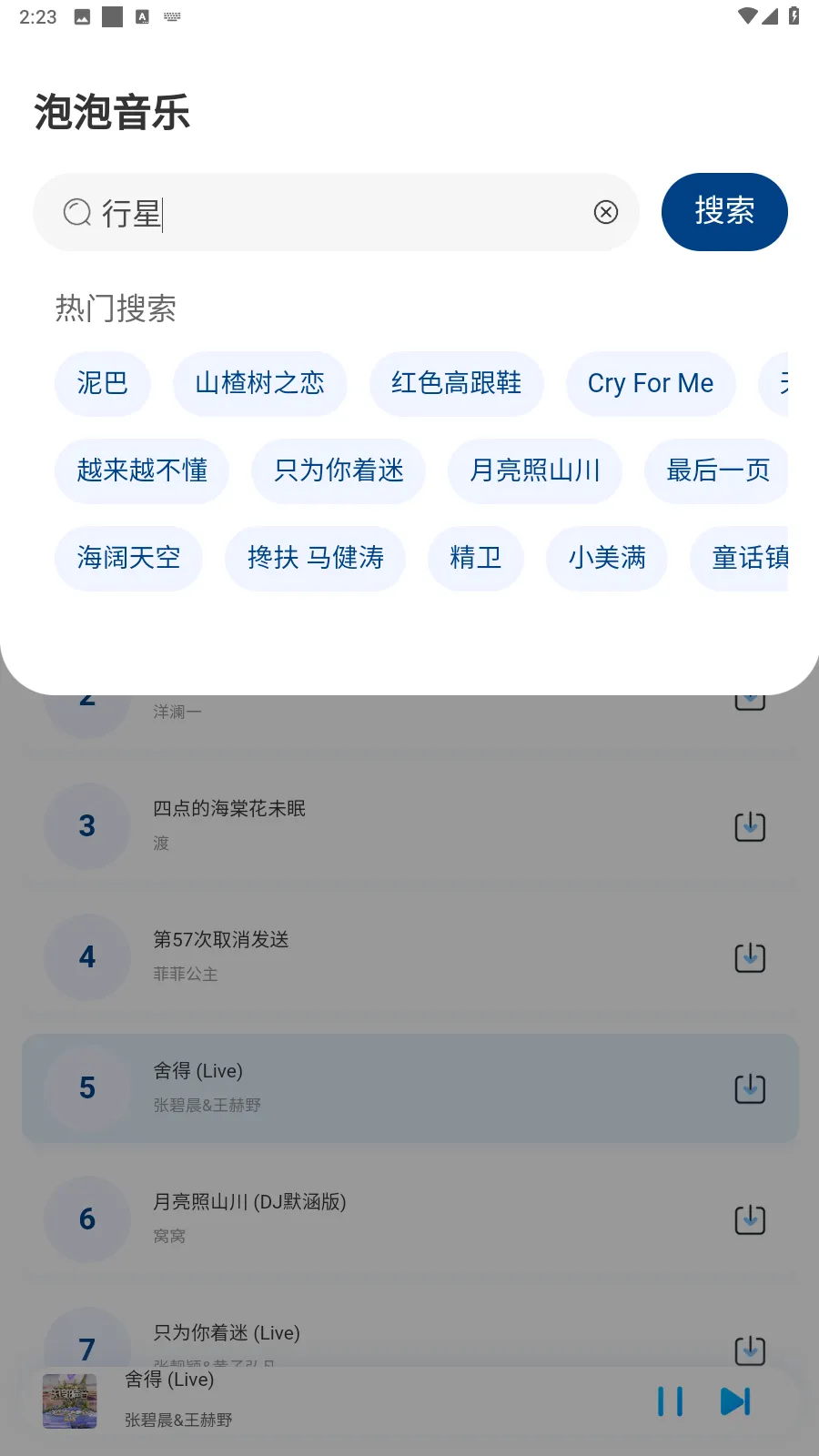
Task: Tap the 搜索 button
Action: coord(723,212)
